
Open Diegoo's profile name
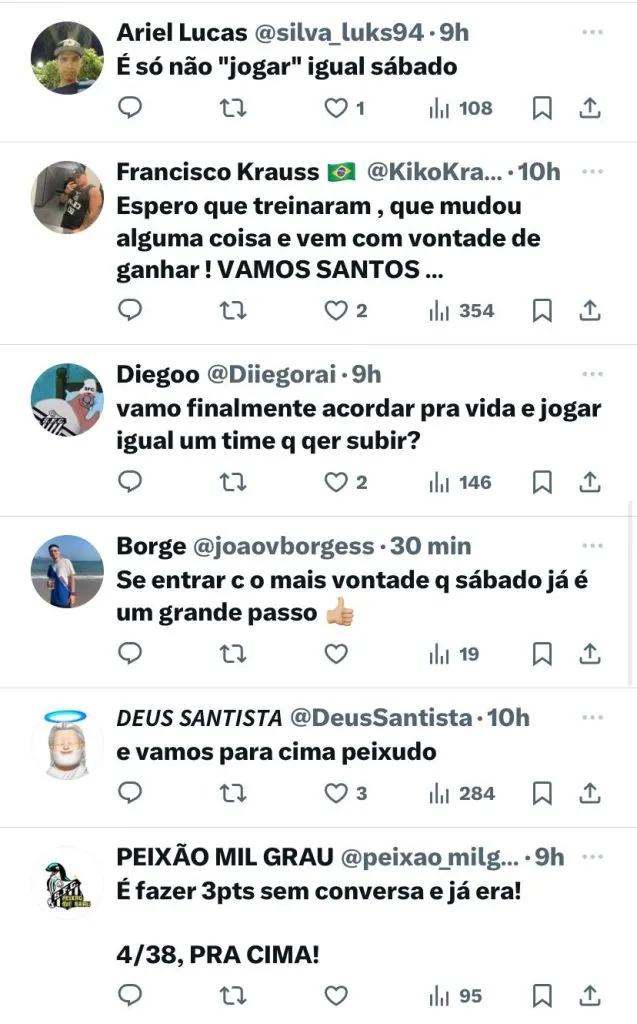[x=158, y=374]
